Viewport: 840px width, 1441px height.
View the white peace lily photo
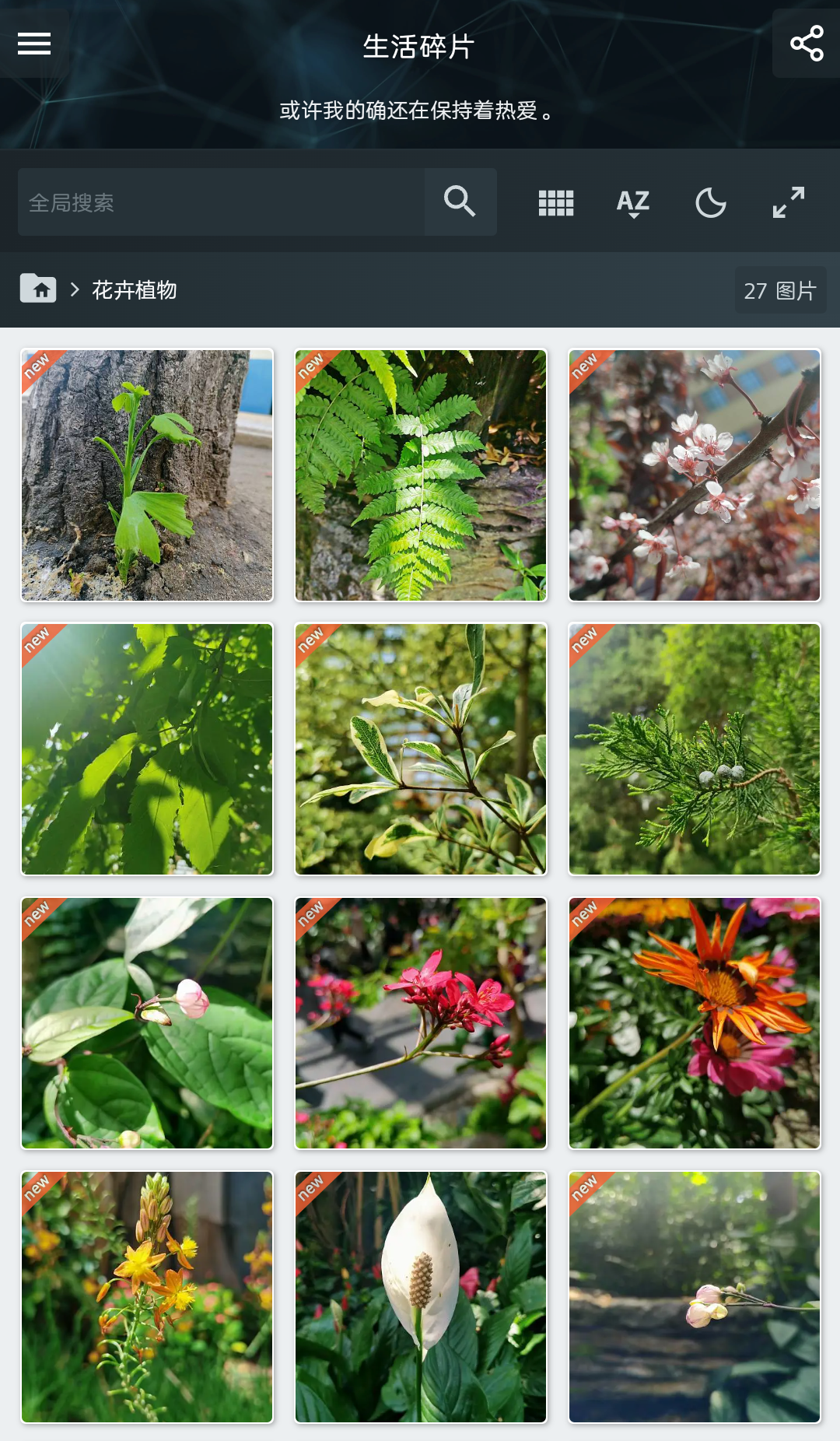421,1297
